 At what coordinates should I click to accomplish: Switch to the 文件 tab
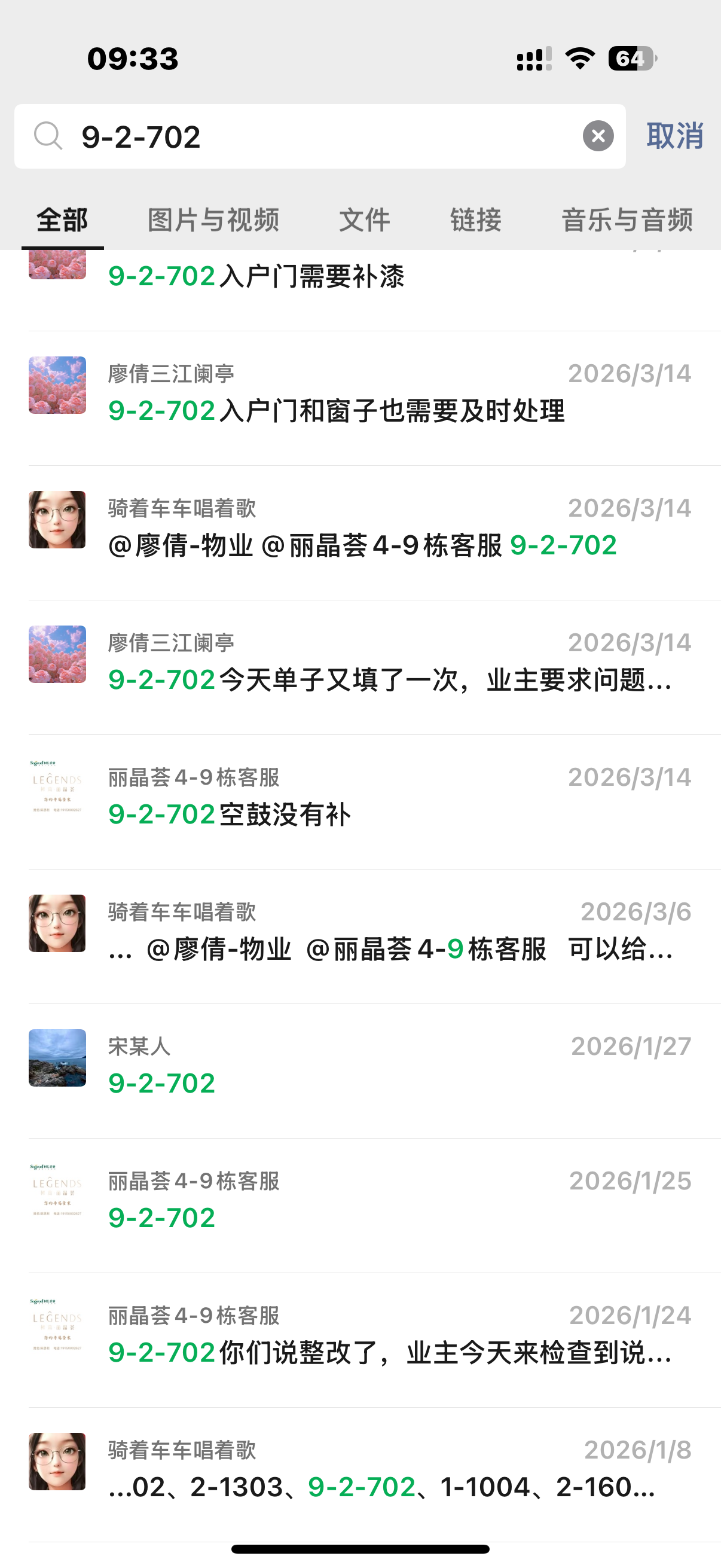coord(364,220)
